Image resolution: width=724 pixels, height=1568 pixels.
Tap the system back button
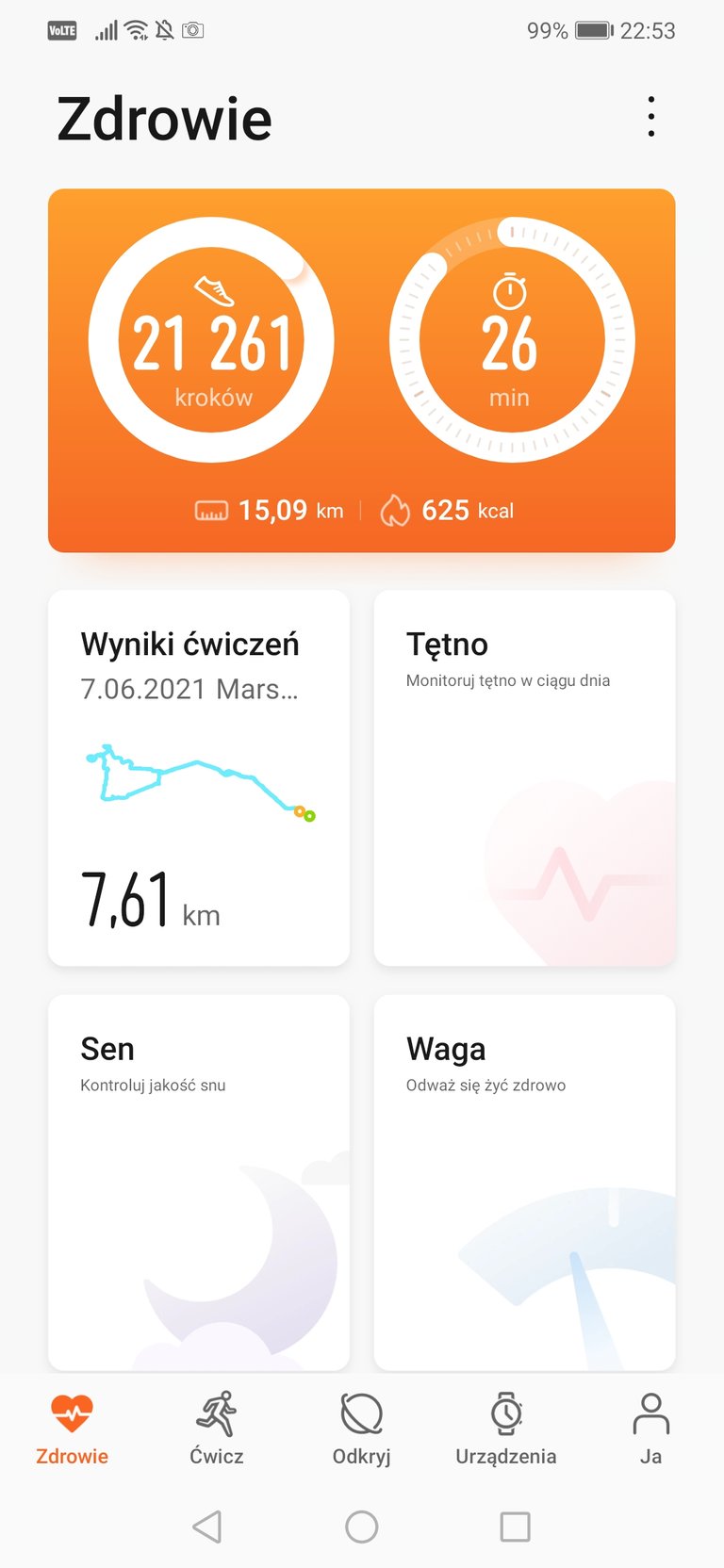tap(207, 1527)
